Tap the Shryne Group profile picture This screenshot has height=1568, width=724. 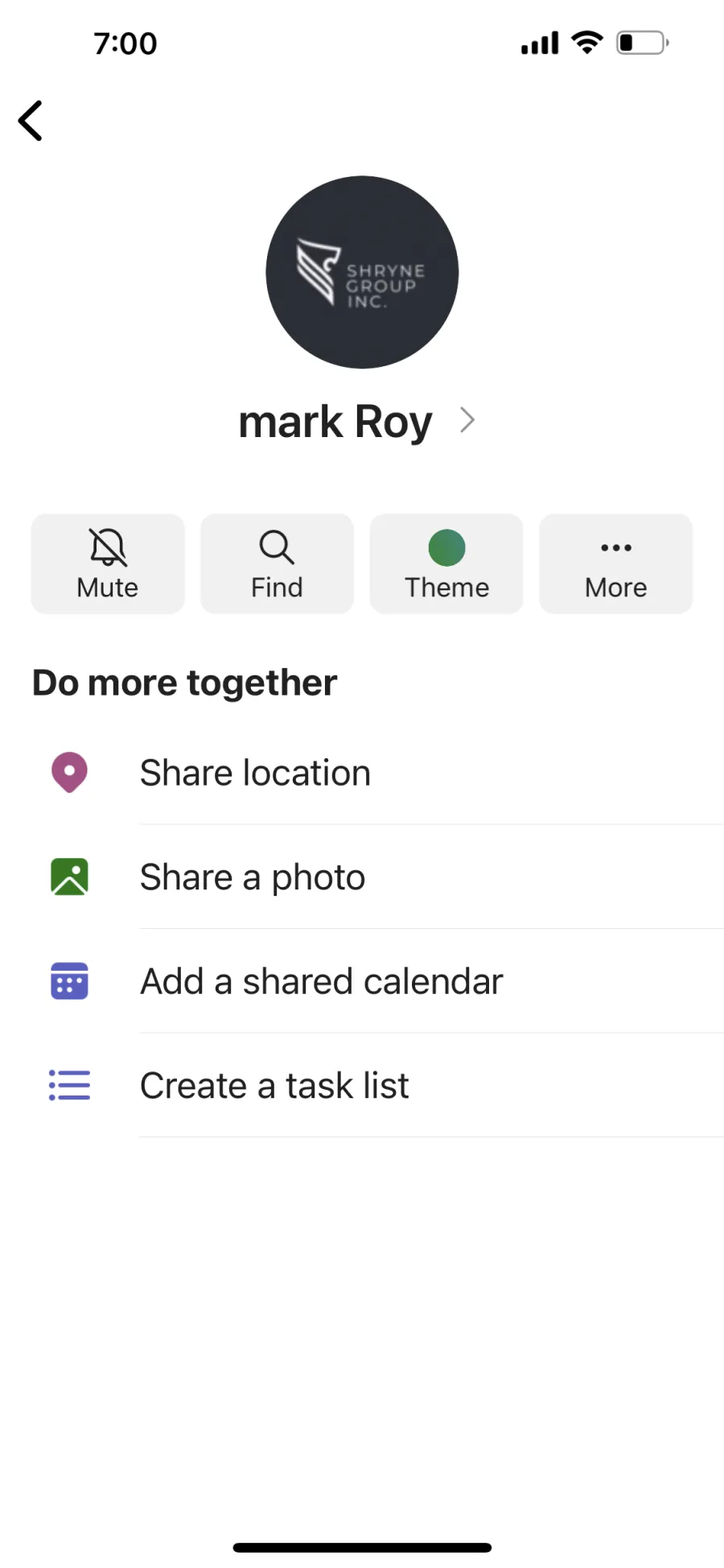click(362, 272)
